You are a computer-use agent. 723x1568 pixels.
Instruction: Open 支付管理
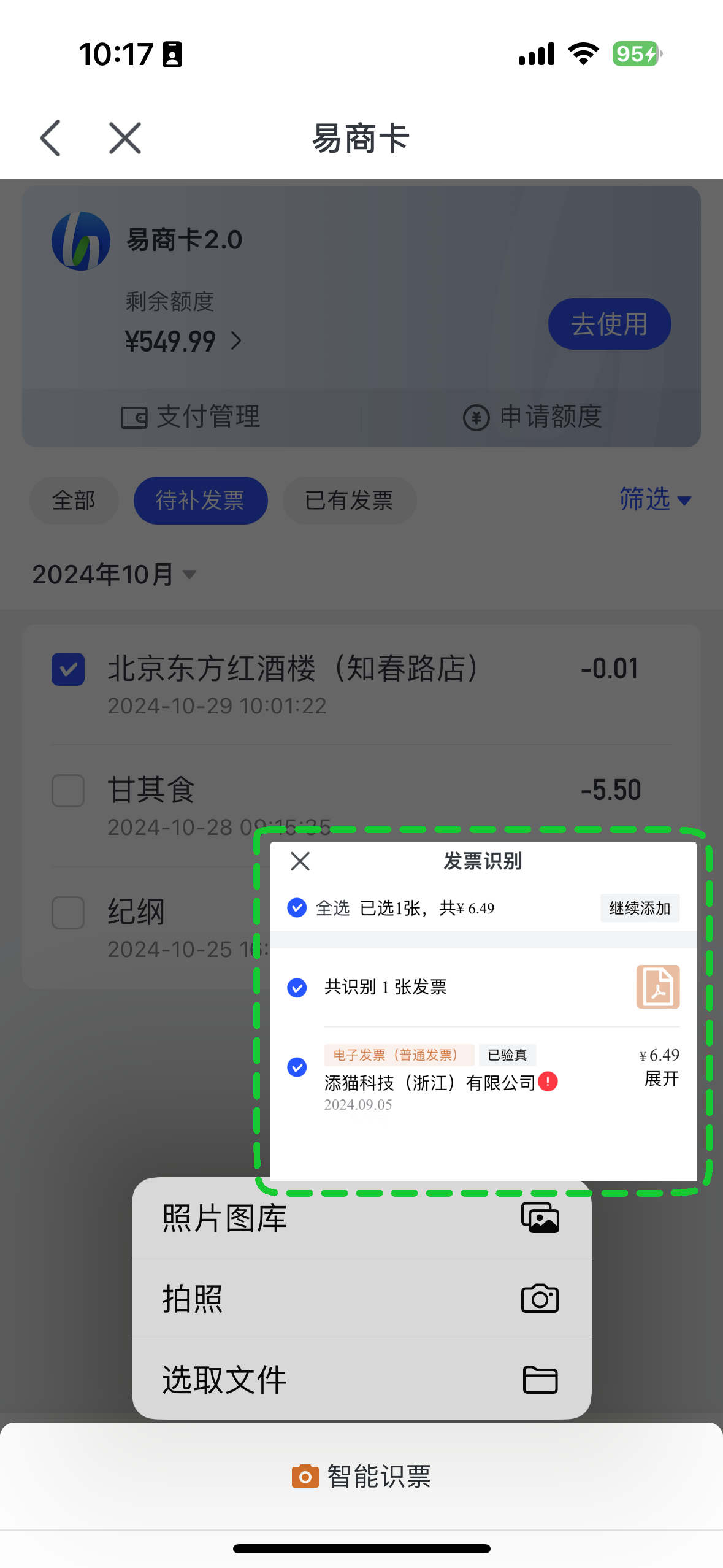(x=191, y=417)
